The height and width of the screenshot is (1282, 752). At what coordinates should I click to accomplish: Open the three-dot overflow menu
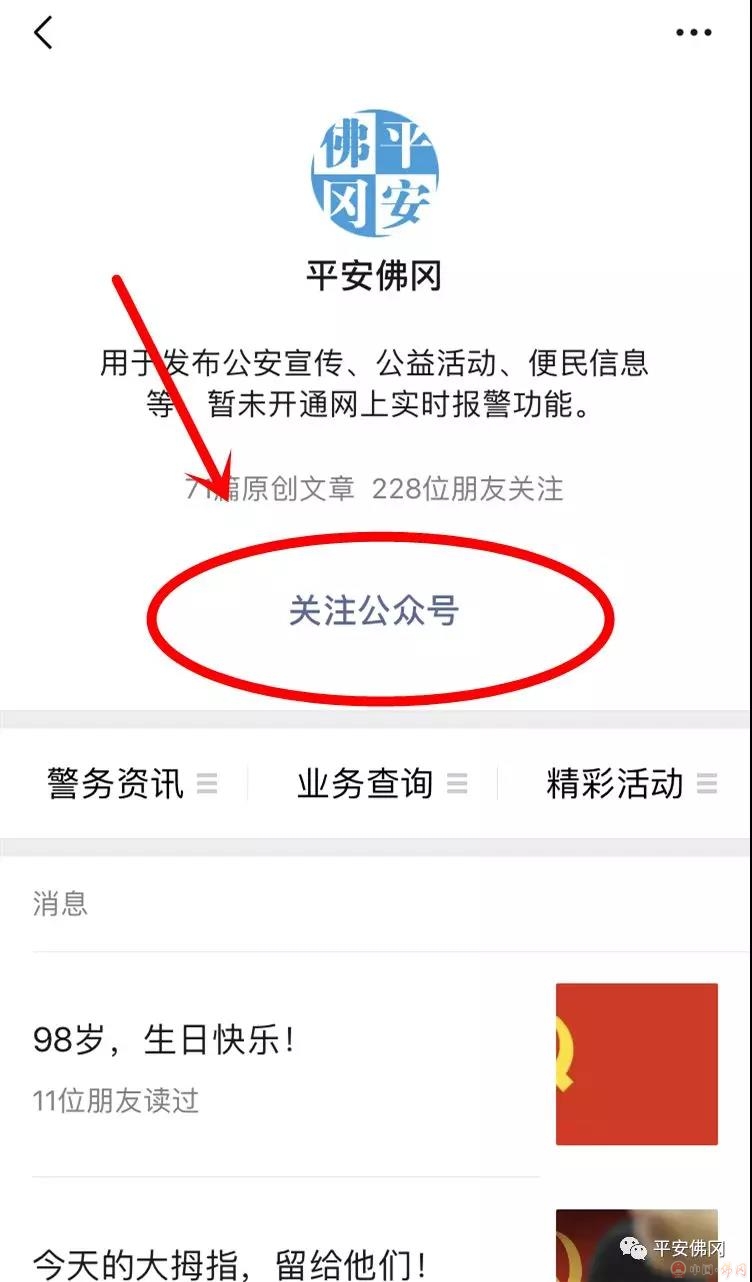click(x=693, y=33)
